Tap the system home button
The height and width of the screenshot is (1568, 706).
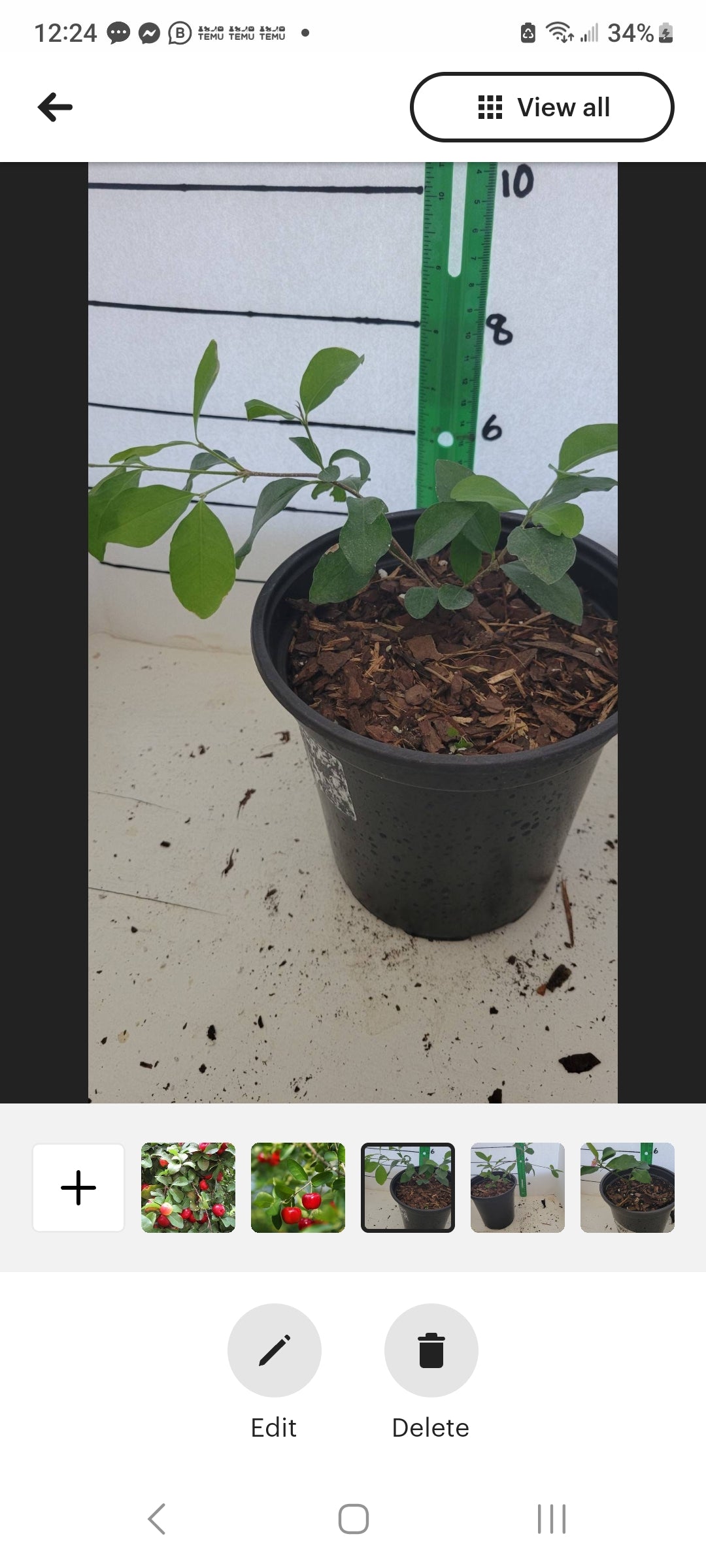click(353, 1519)
